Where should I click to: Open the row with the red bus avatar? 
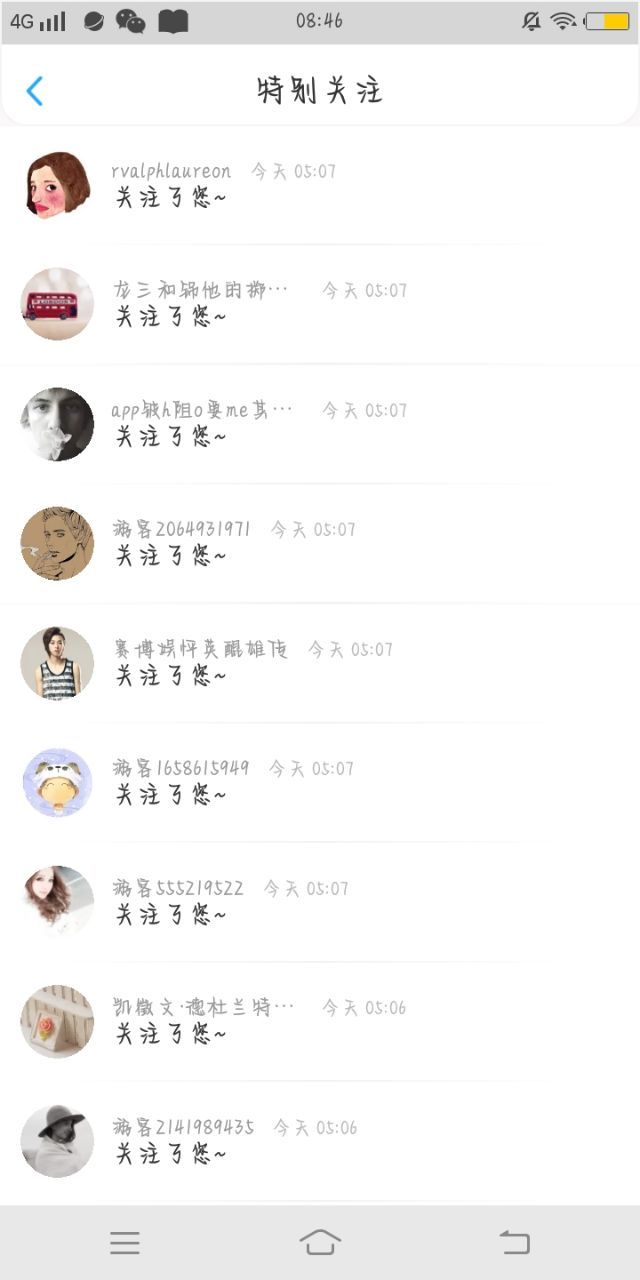[320, 304]
